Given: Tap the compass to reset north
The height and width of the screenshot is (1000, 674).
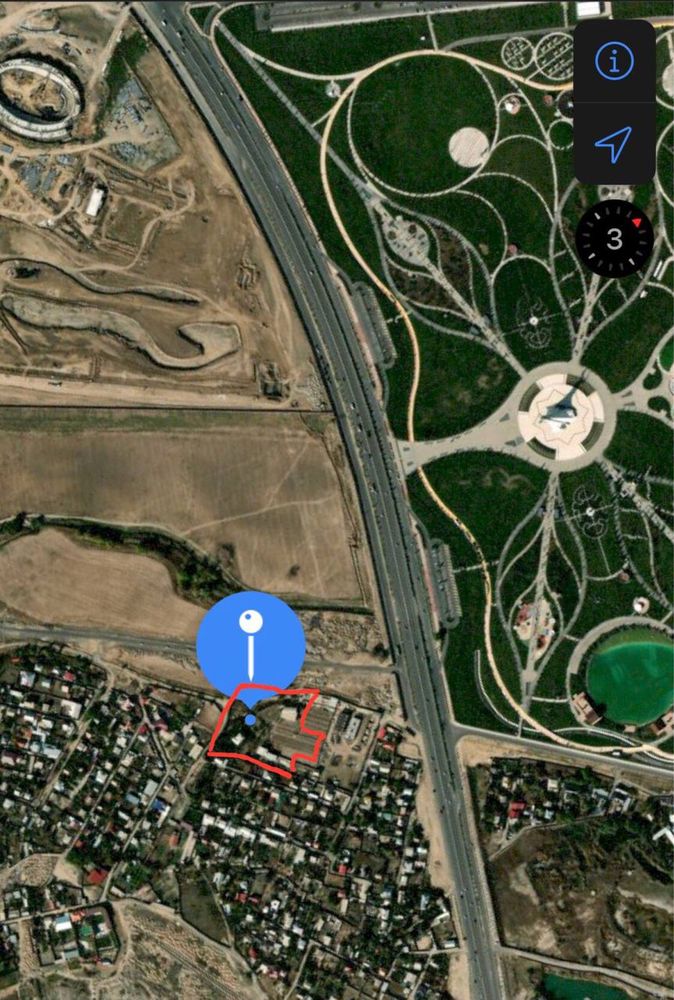Looking at the screenshot, I should [x=614, y=238].
